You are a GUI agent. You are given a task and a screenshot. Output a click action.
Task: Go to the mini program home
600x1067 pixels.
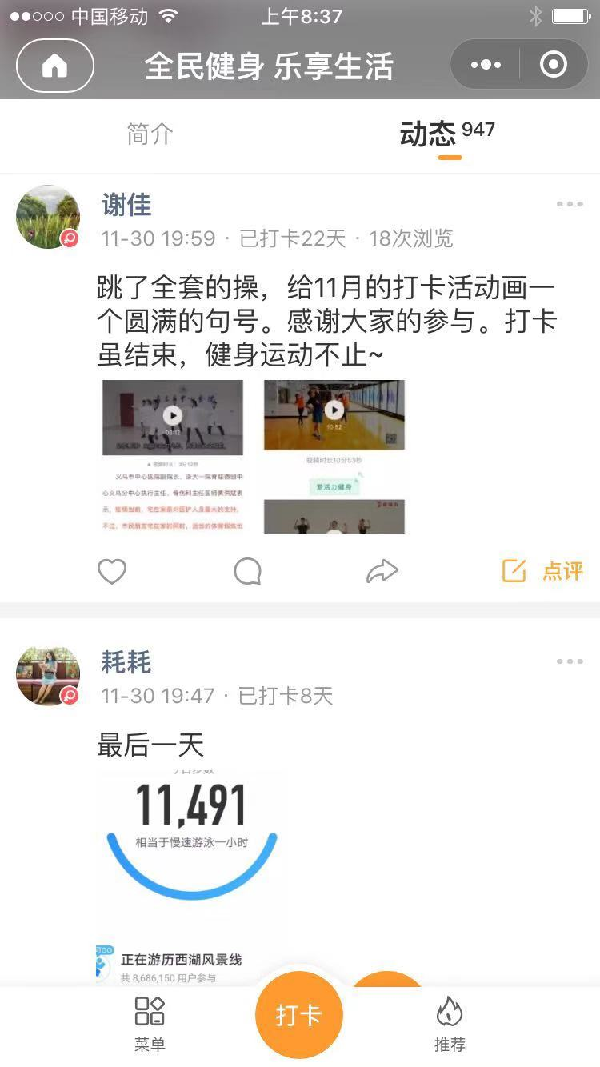[x=55, y=66]
